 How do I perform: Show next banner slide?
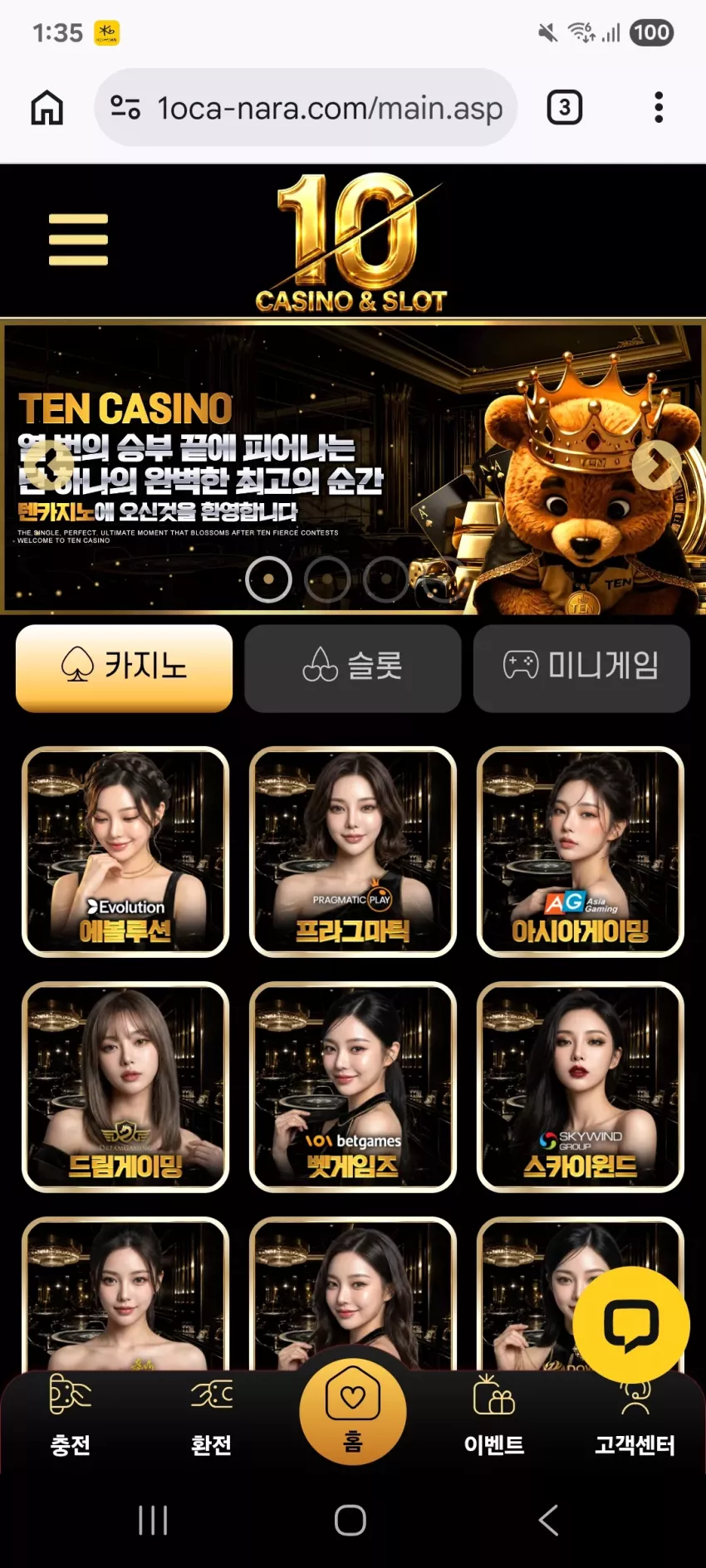[x=656, y=466]
